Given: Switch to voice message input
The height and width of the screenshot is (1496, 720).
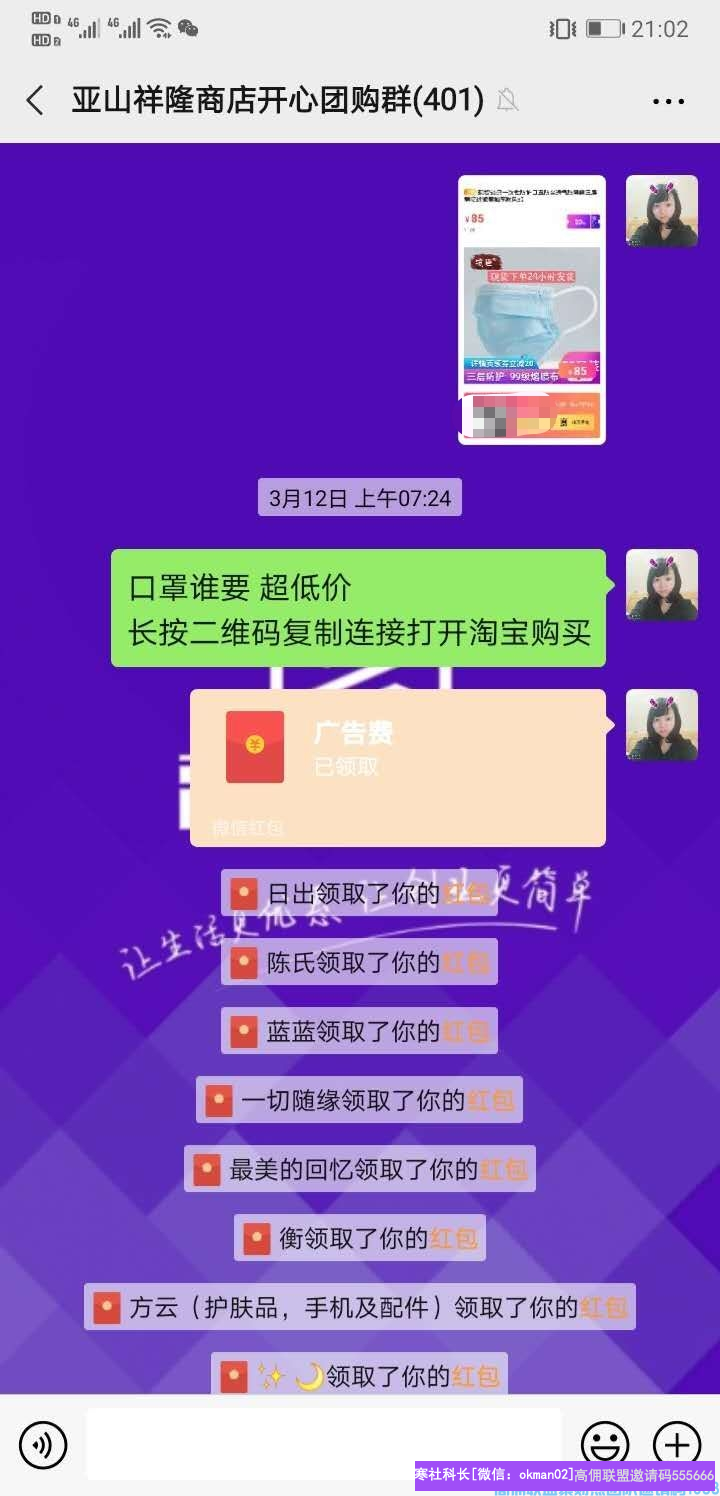Looking at the screenshot, I should [x=43, y=1445].
